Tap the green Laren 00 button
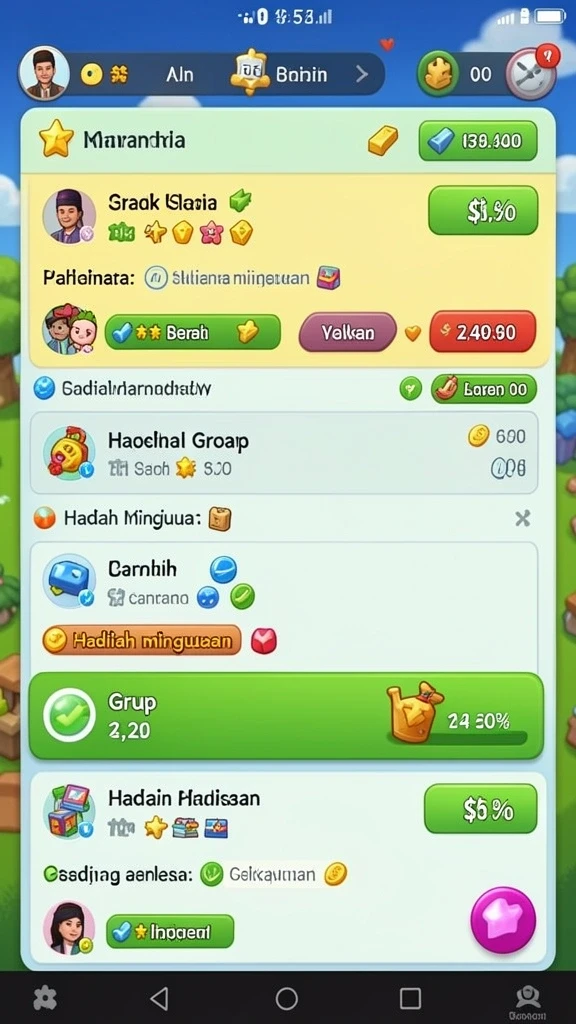This screenshot has width=576, height=1024. pyautogui.click(x=484, y=389)
